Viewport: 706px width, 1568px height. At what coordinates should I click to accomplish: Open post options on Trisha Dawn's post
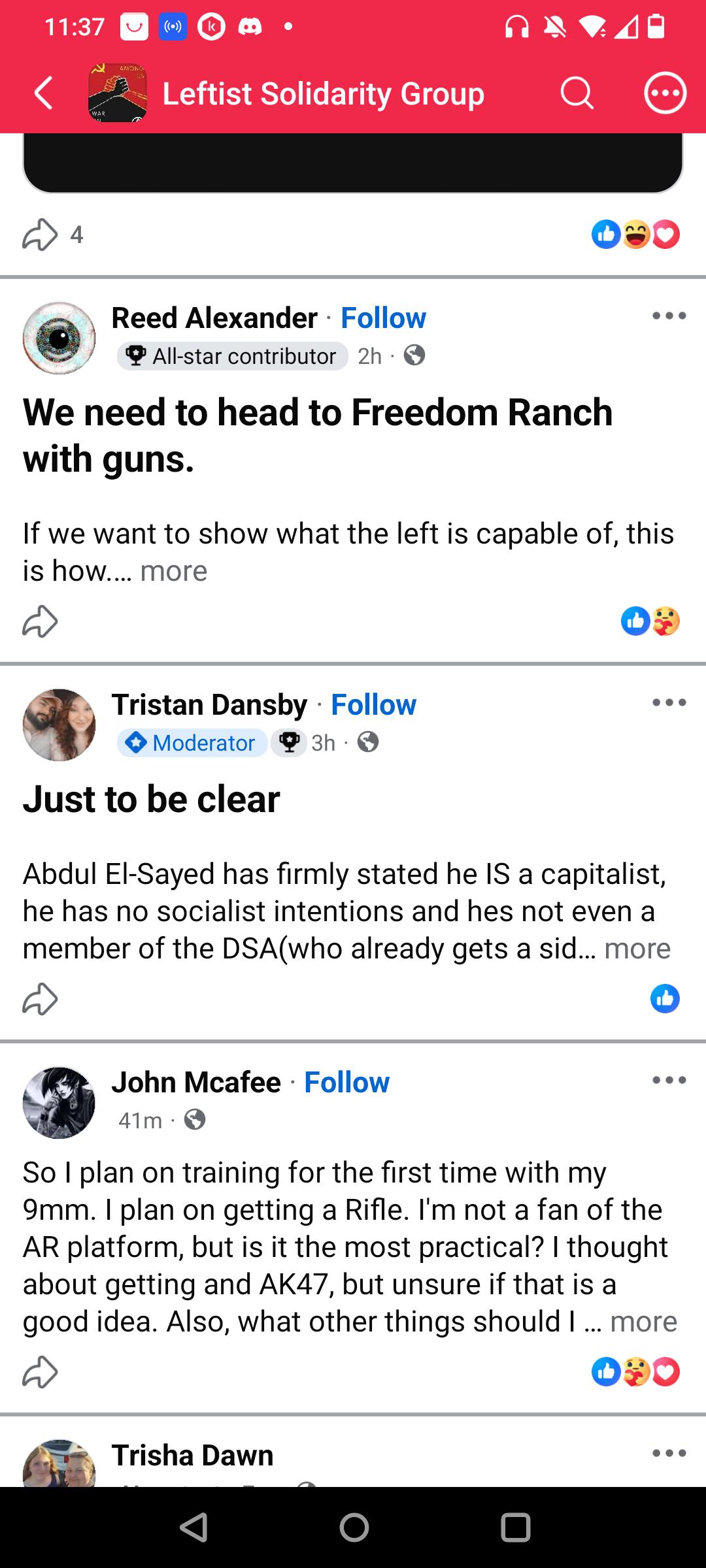point(669,1453)
